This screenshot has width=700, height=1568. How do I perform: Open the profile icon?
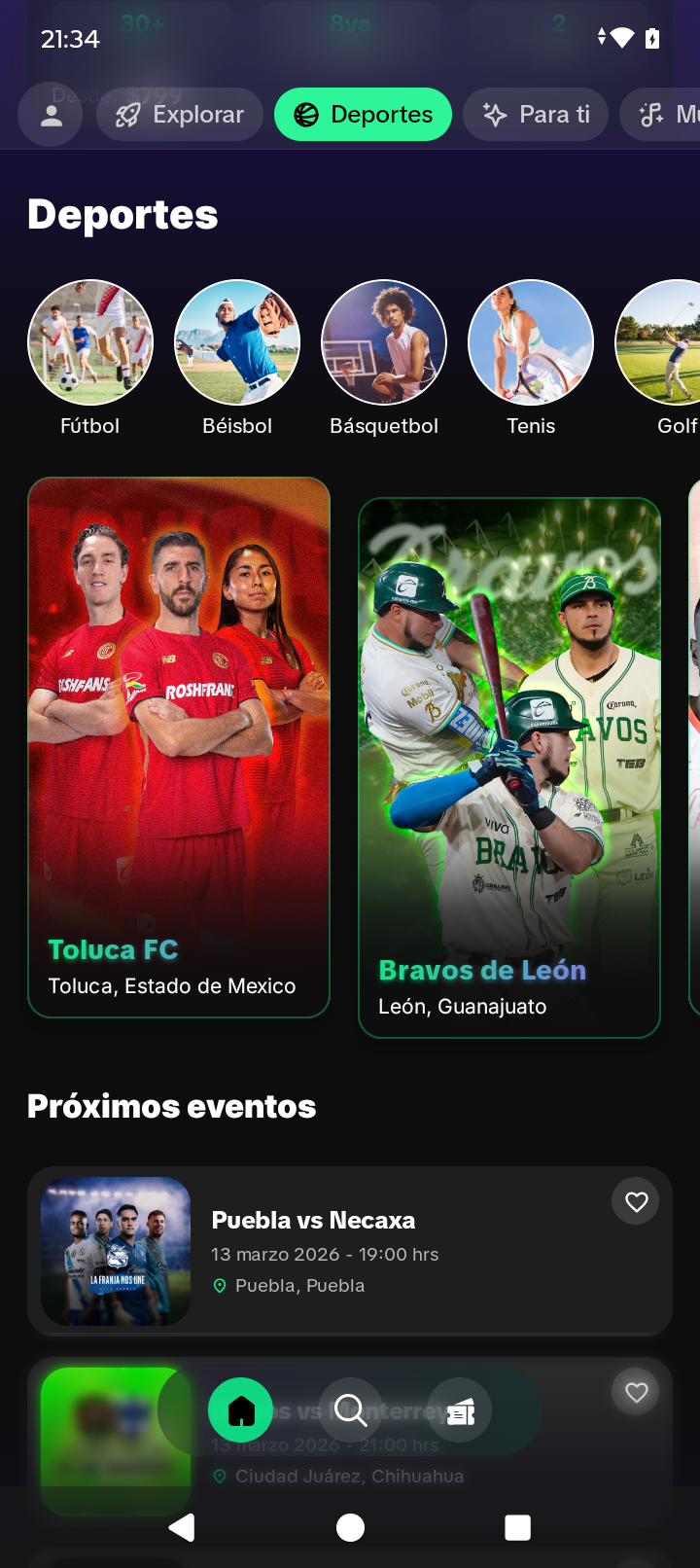coord(51,116)
